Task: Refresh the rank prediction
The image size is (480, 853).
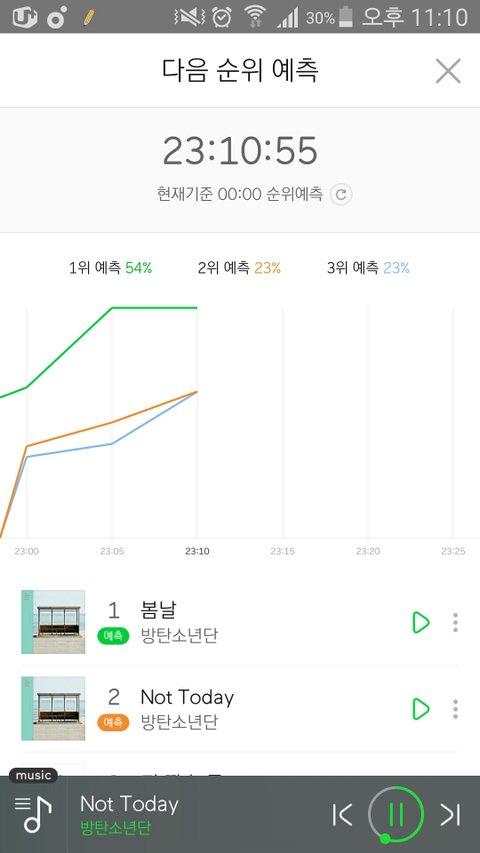Action: tap(341, 194)
